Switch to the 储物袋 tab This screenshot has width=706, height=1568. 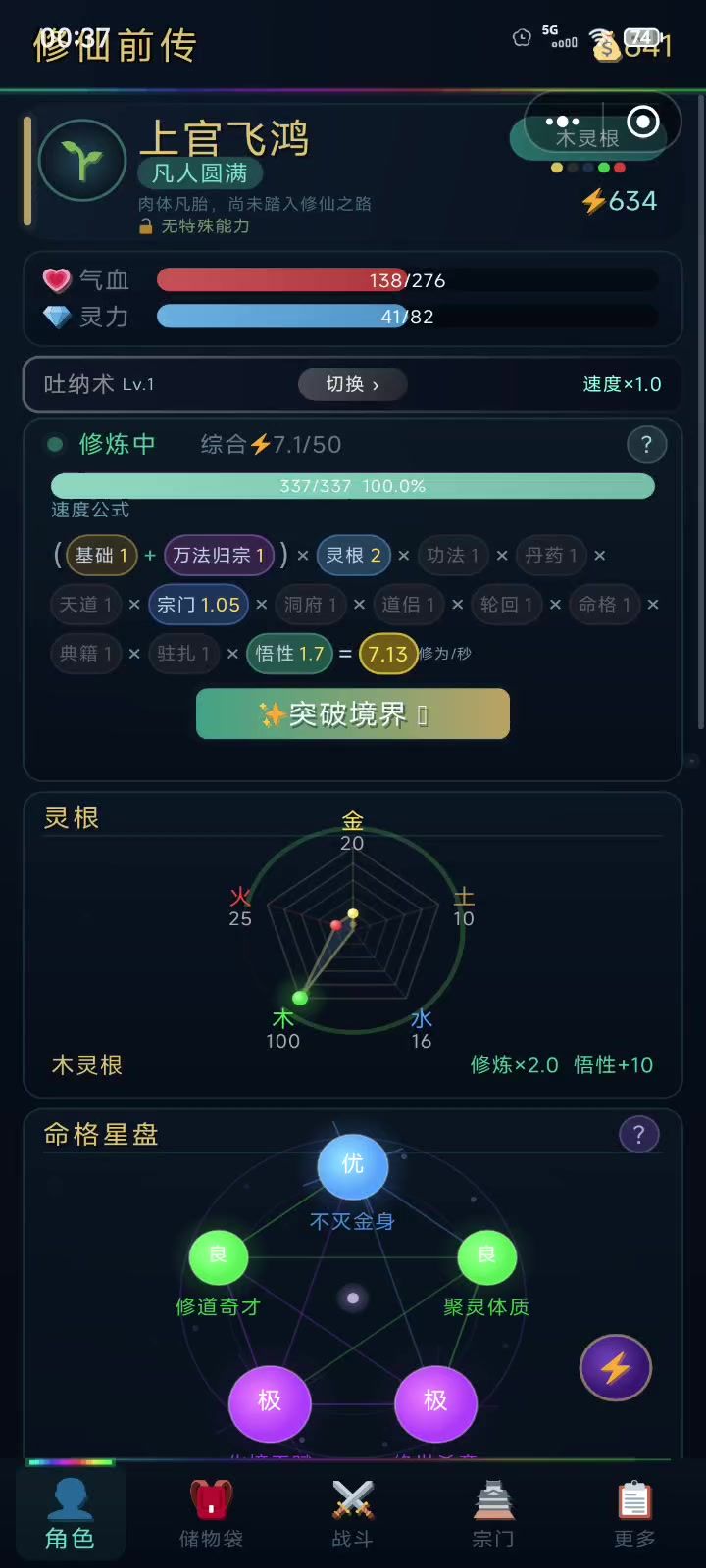(x=211, y=1514)
